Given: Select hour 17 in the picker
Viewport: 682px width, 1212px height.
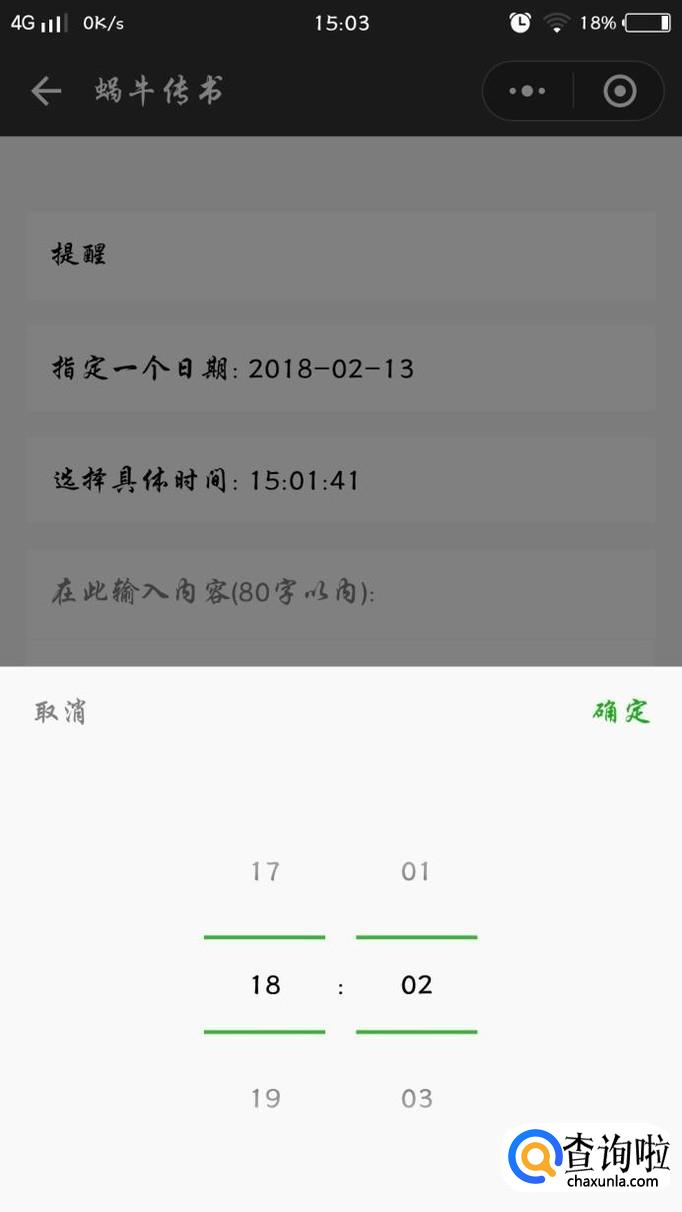Looking at the screenshot, I should 265,872.
